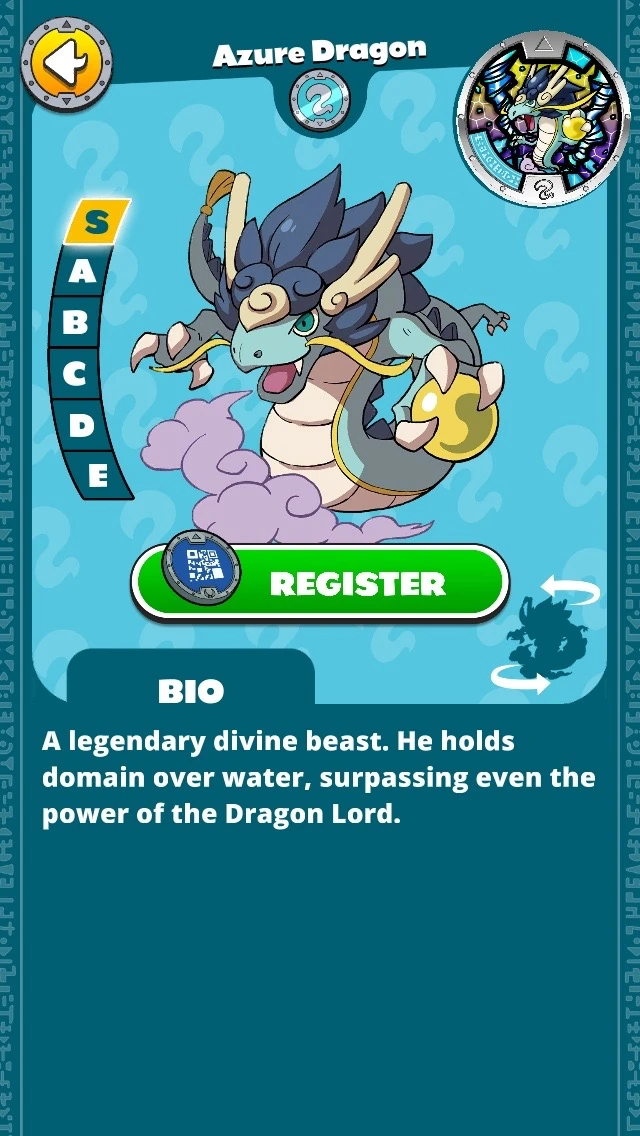
Task: Select rank C tab
Action: 75,374
